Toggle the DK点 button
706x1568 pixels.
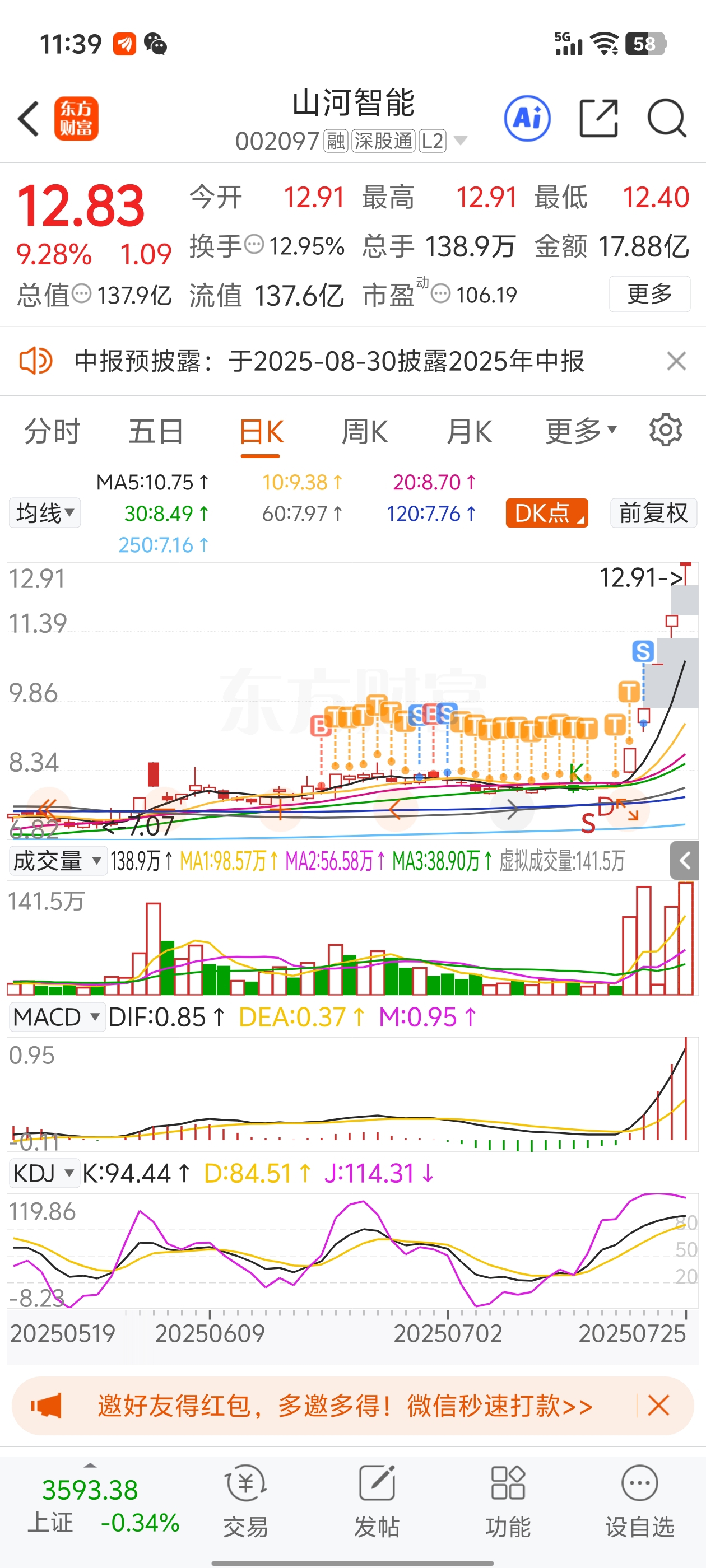[x=546, y=512]
